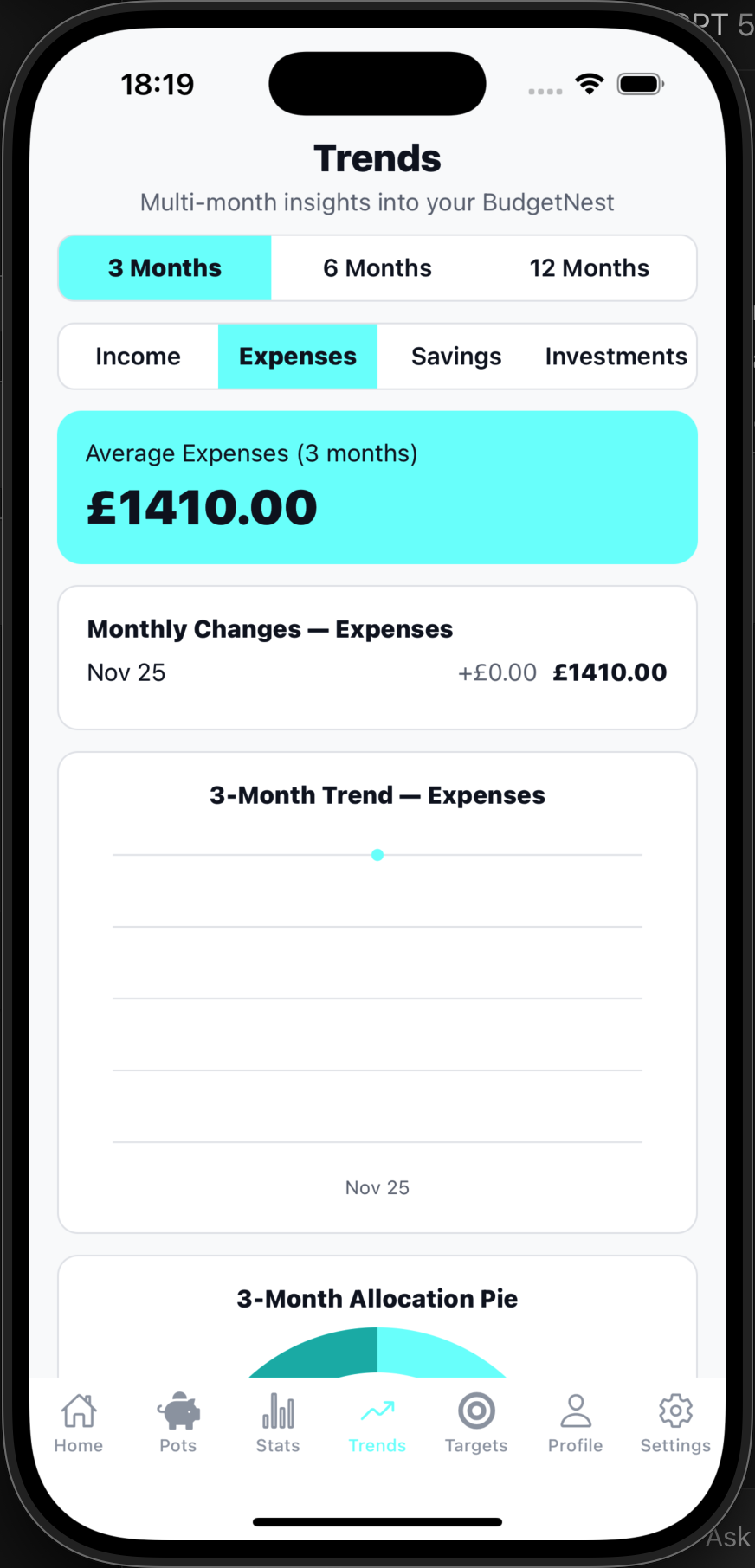This screenshot has width=755, height=1568.
Task: Open Stats using the bar chart icon
Action: click(x=277, y=1411)
